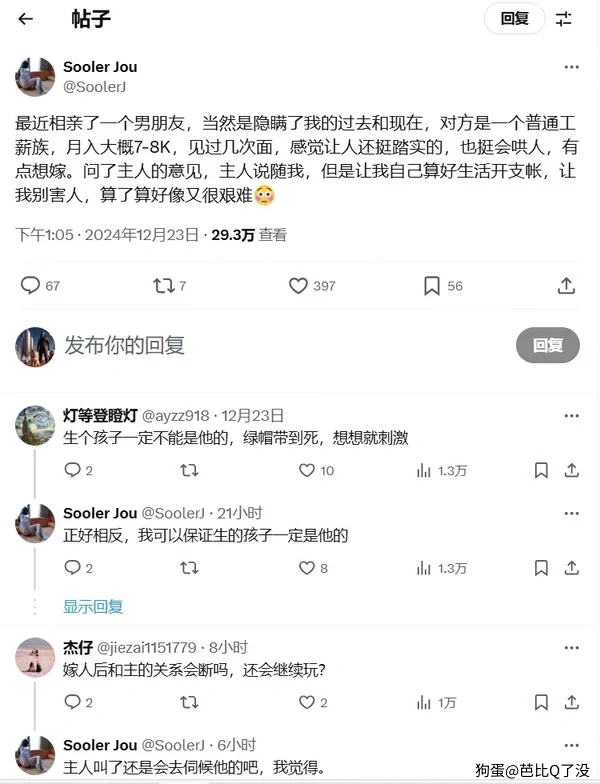Open the overflow menu on the main post

[x=571, y=67]
